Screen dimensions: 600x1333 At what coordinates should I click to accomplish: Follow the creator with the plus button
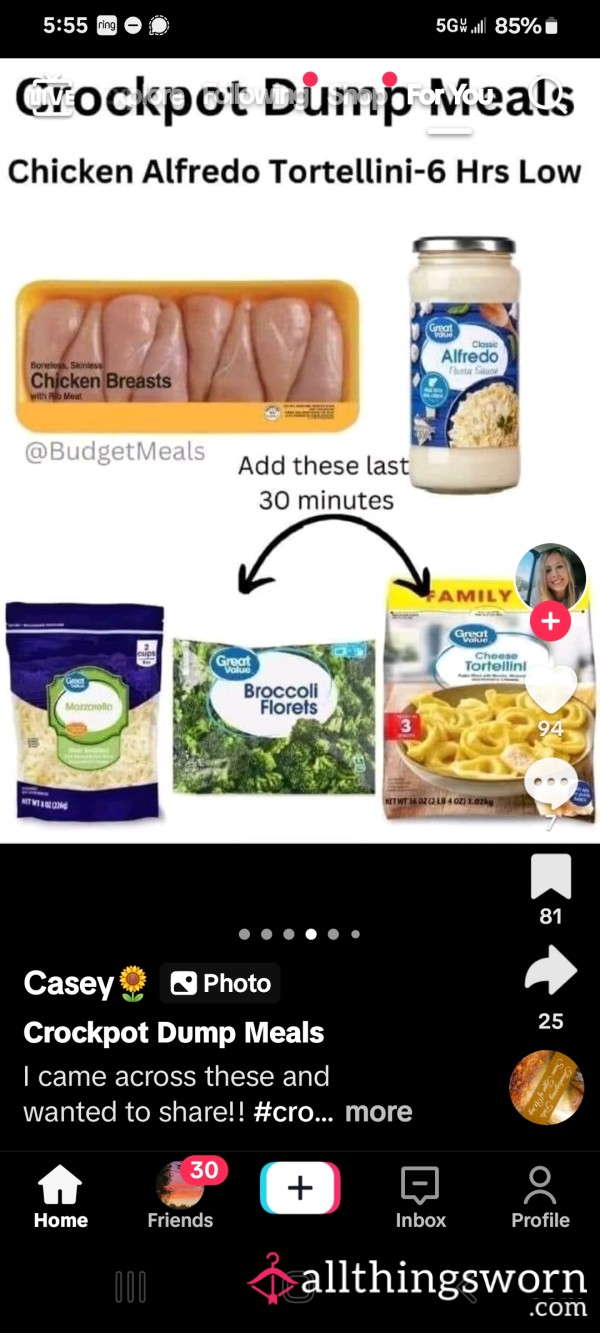point(549,621)
